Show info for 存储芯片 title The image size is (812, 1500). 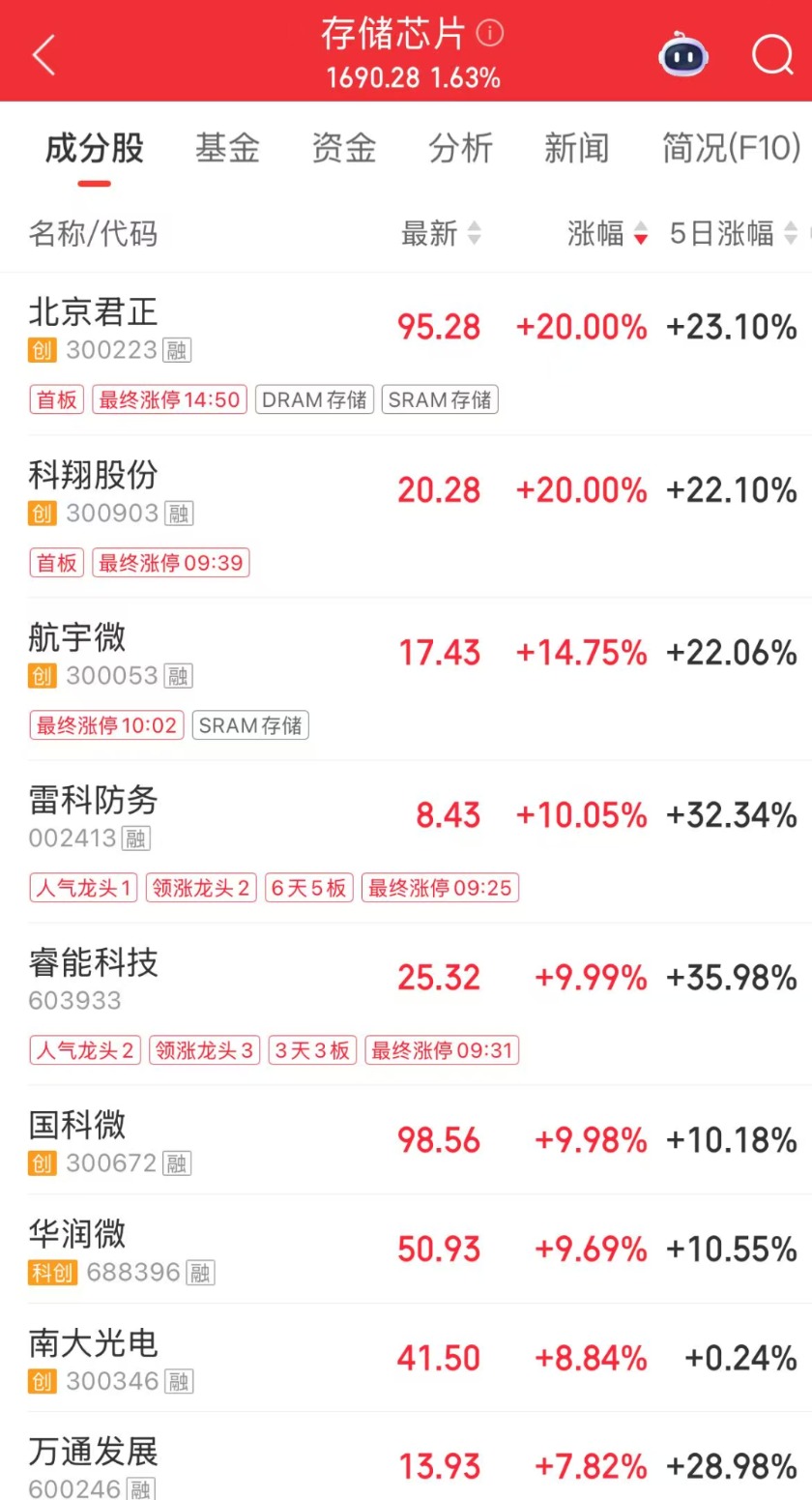coord(491,35)
